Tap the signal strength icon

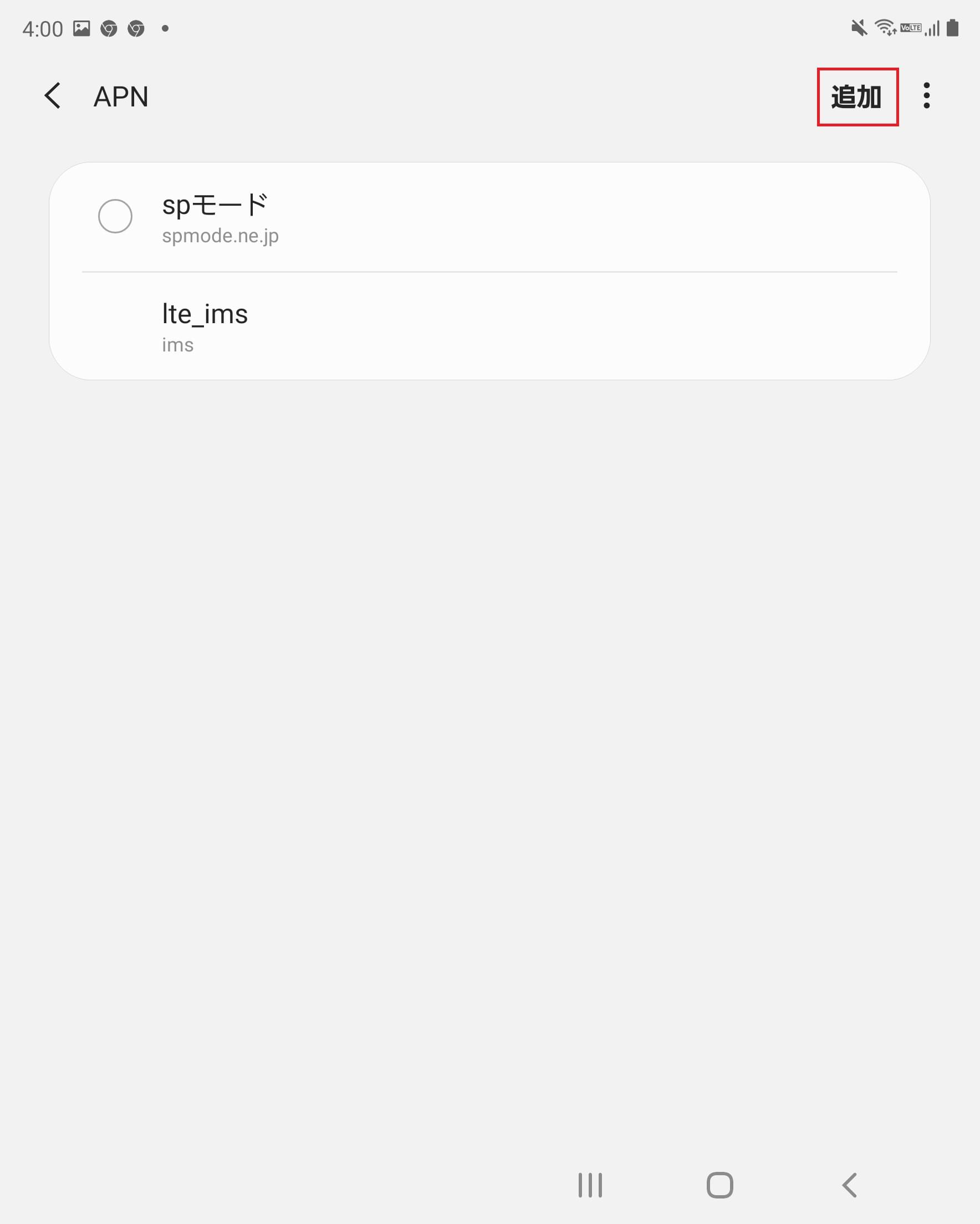pos(932,26)
